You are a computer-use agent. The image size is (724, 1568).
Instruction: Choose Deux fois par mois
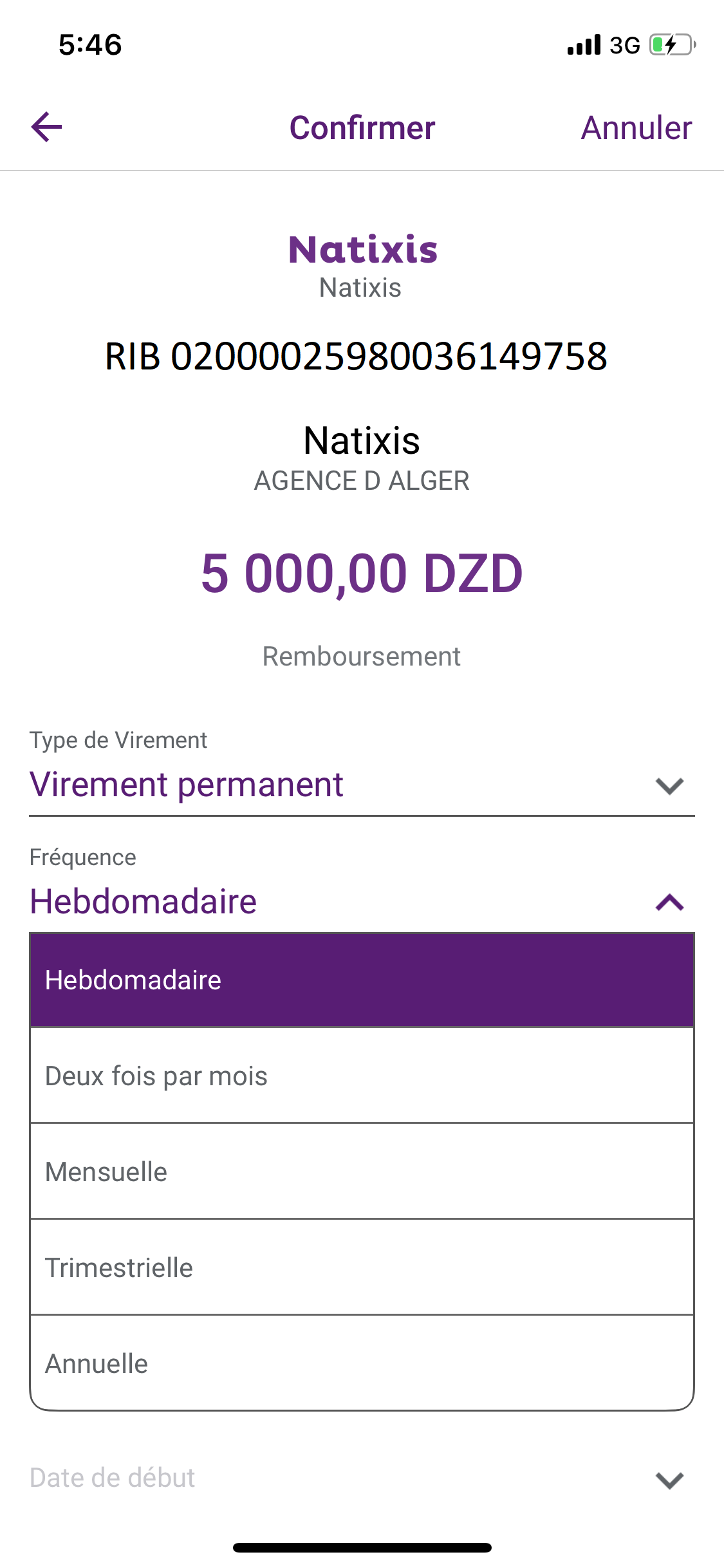pos(361,1076)
